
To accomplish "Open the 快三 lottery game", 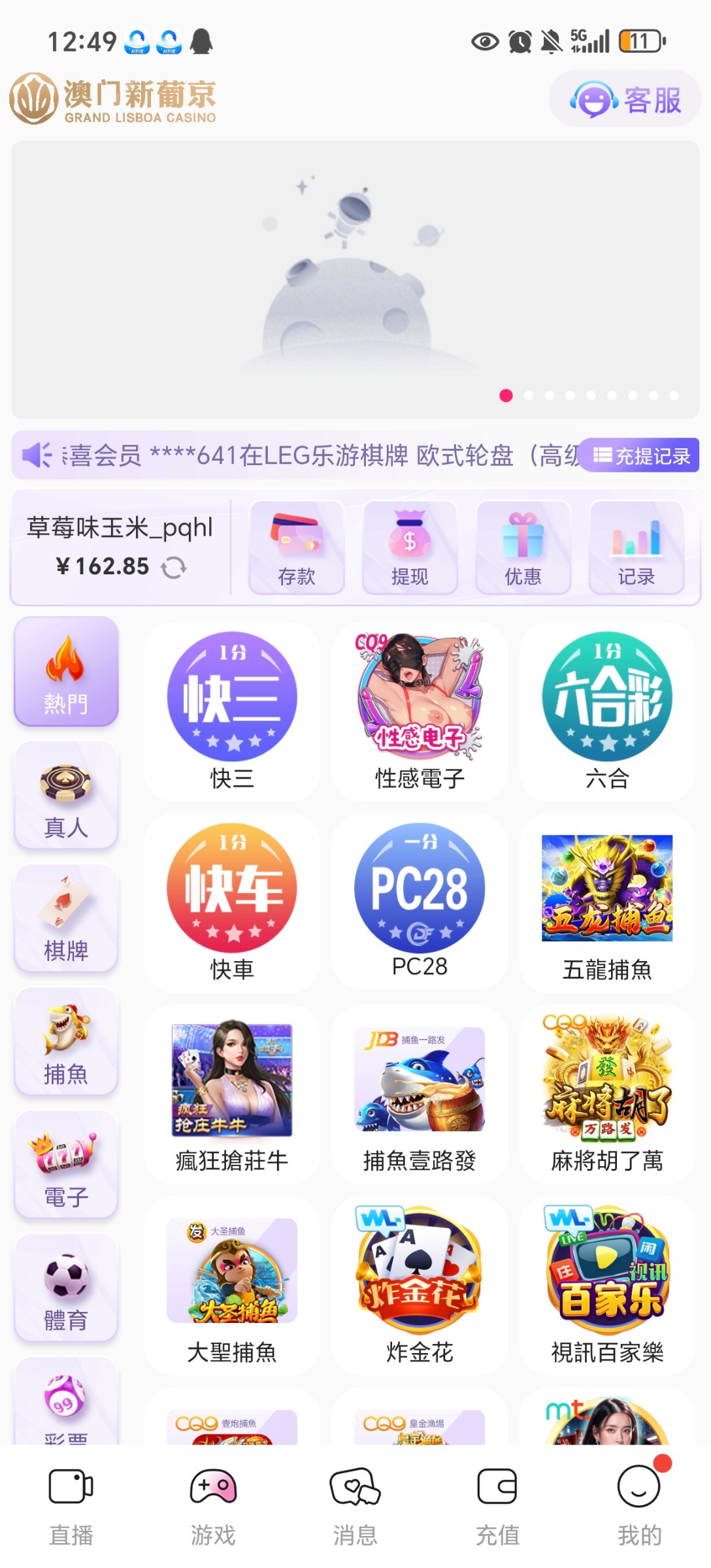I will (232, 696).
